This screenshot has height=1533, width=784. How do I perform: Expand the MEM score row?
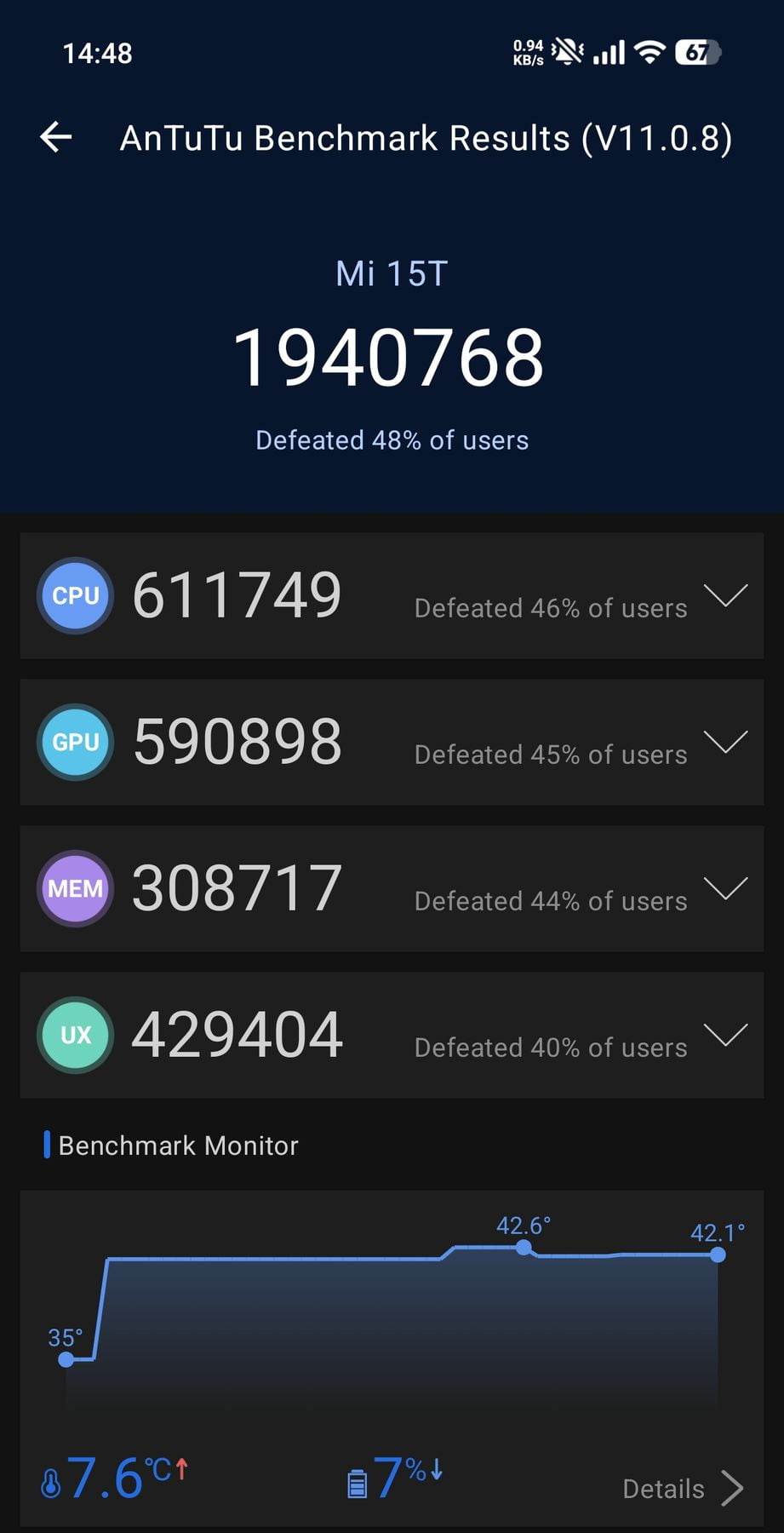(726, 888)
